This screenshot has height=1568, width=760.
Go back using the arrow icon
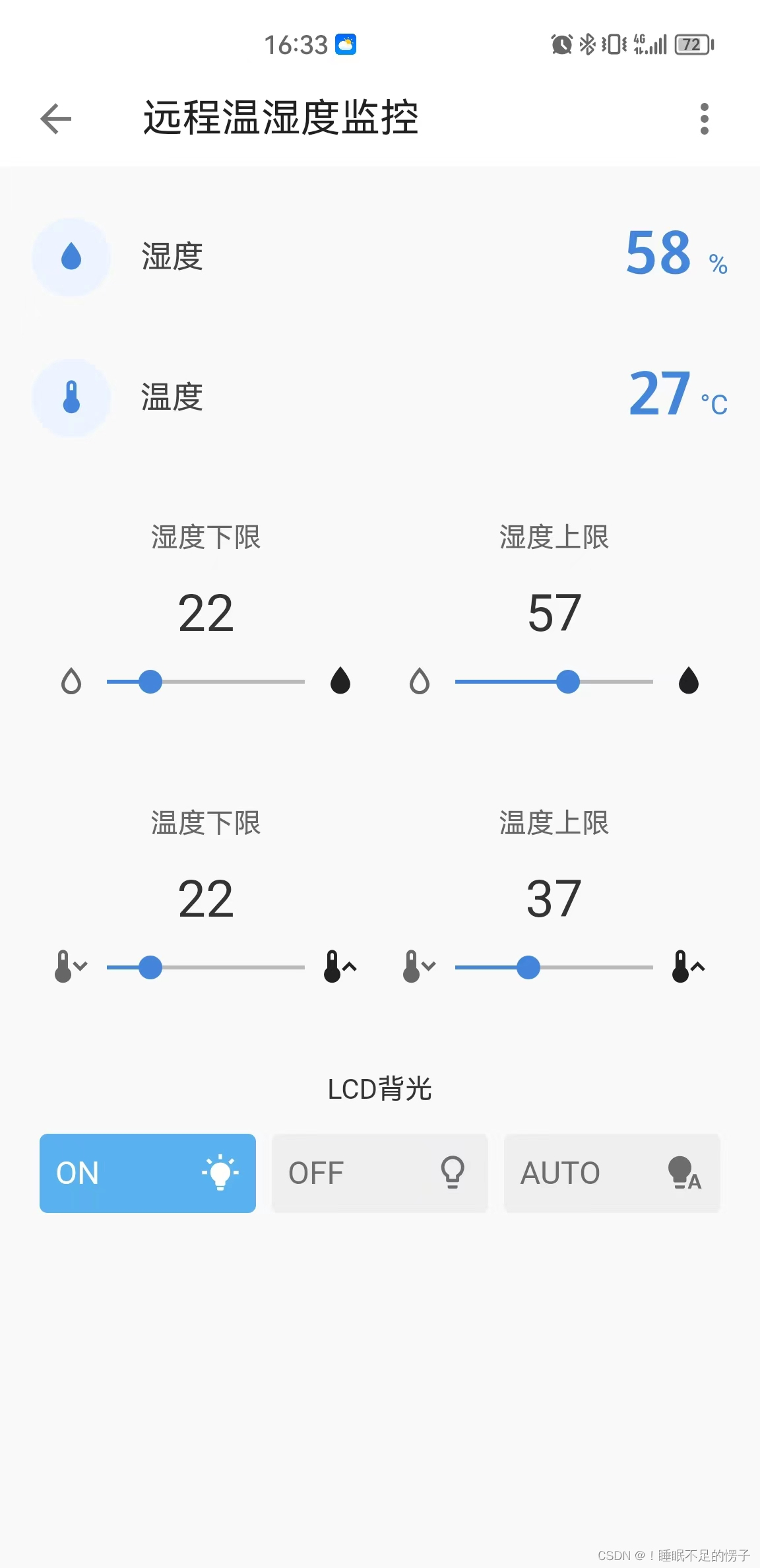click(55, 119)
